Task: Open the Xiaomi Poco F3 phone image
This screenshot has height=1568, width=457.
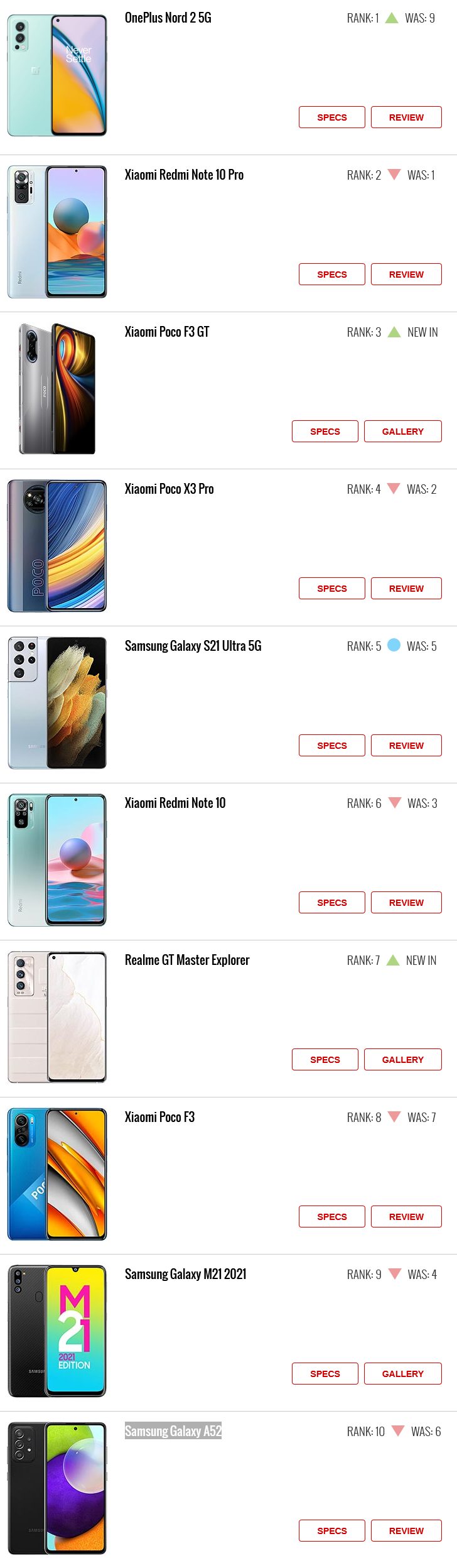Action: point(57,1174)
